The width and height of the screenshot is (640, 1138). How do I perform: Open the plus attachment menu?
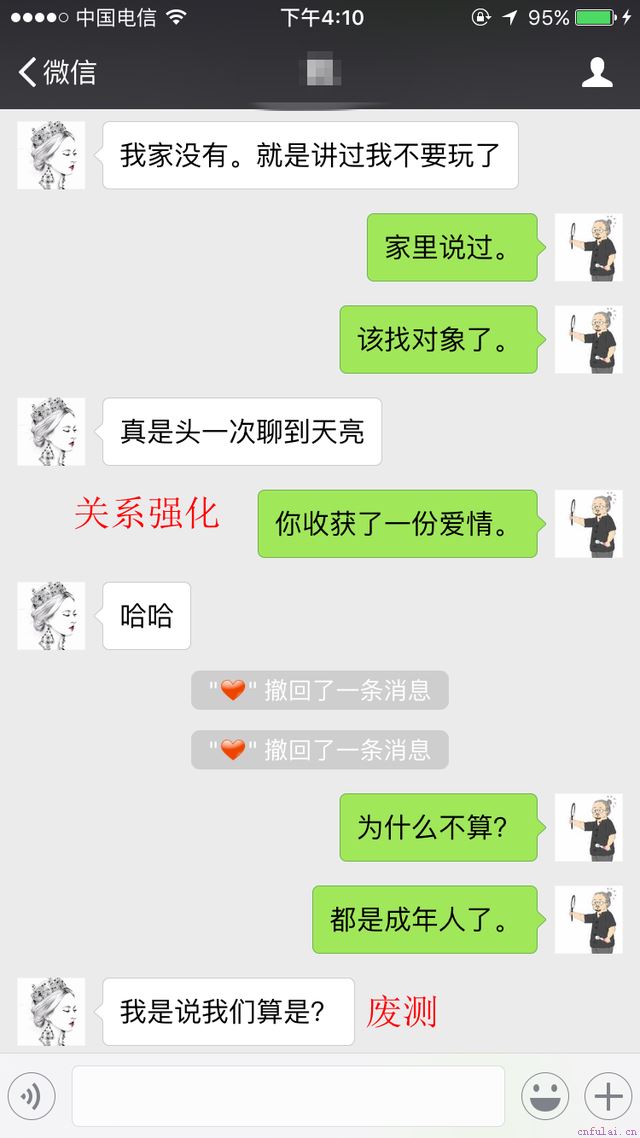608,1097
